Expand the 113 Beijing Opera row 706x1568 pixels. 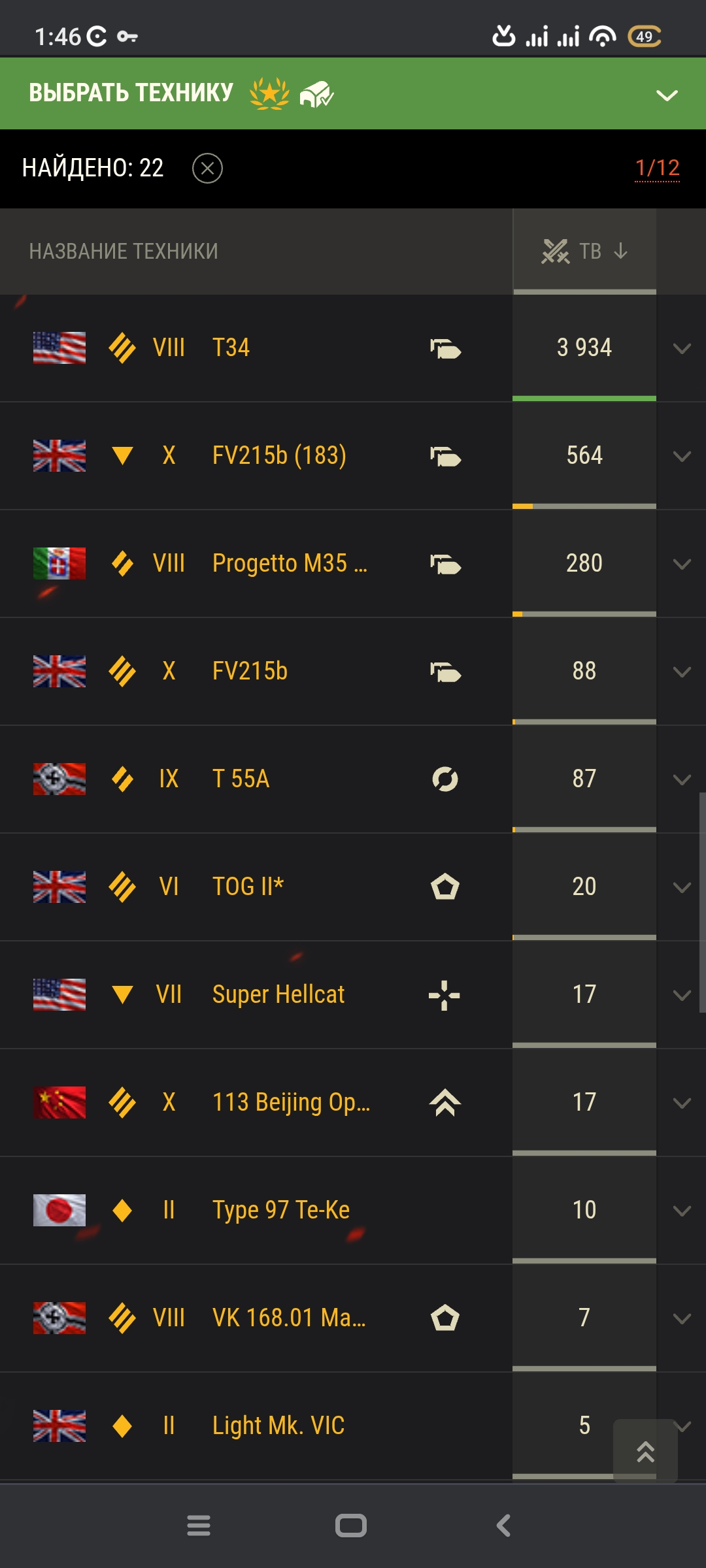point(682,1103)
